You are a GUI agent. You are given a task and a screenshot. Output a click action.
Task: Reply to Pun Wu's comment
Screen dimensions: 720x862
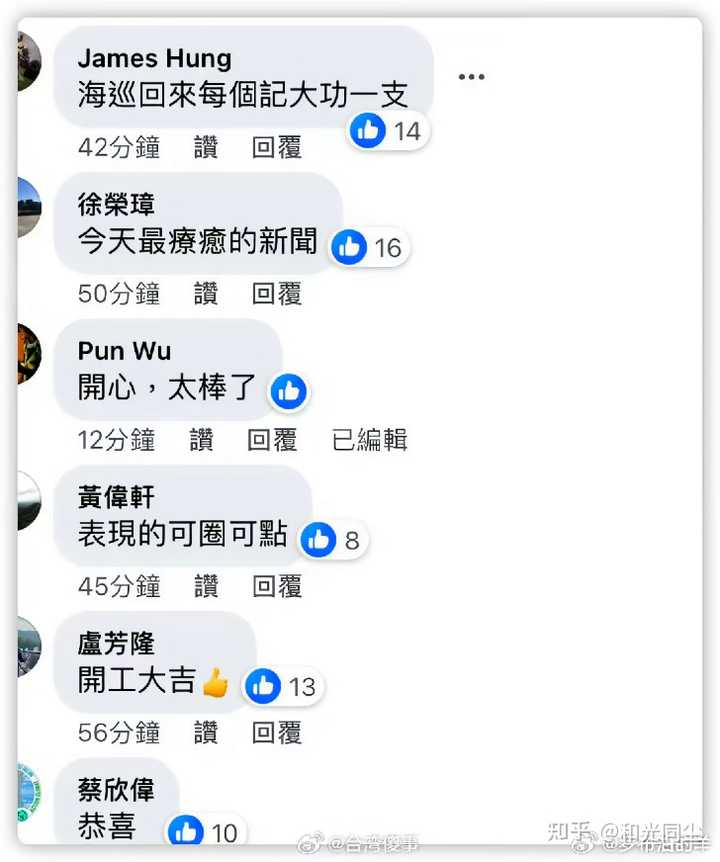click(x=272, y=439)
